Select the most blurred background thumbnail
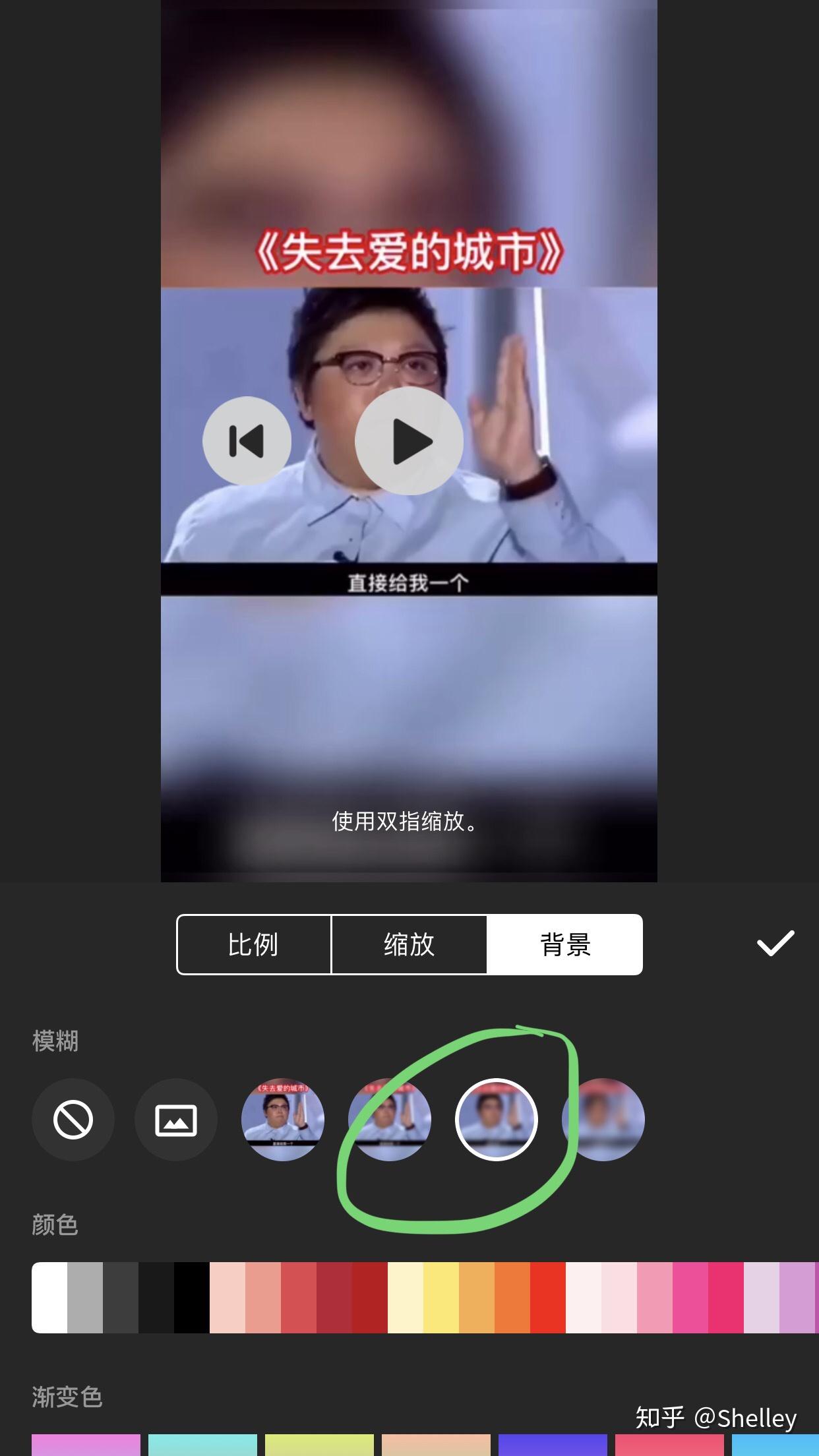This screenshot has height=1456, width=819. 603,1120
